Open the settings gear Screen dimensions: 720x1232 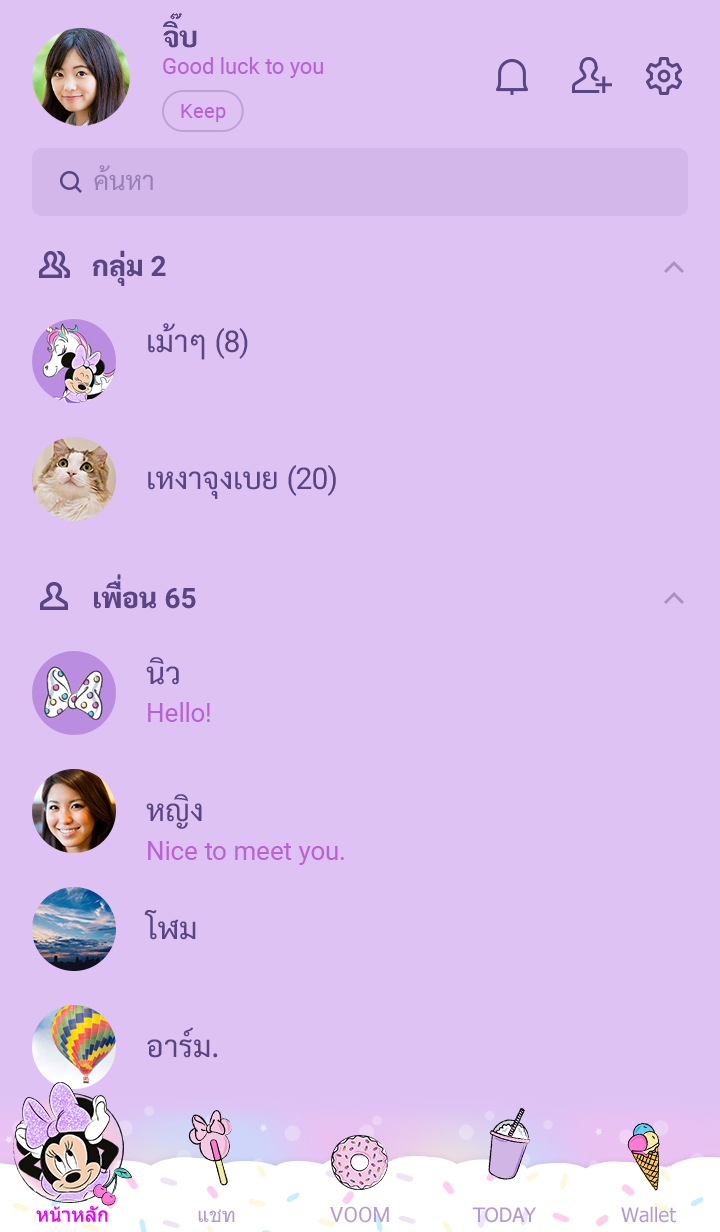(664, 77)
